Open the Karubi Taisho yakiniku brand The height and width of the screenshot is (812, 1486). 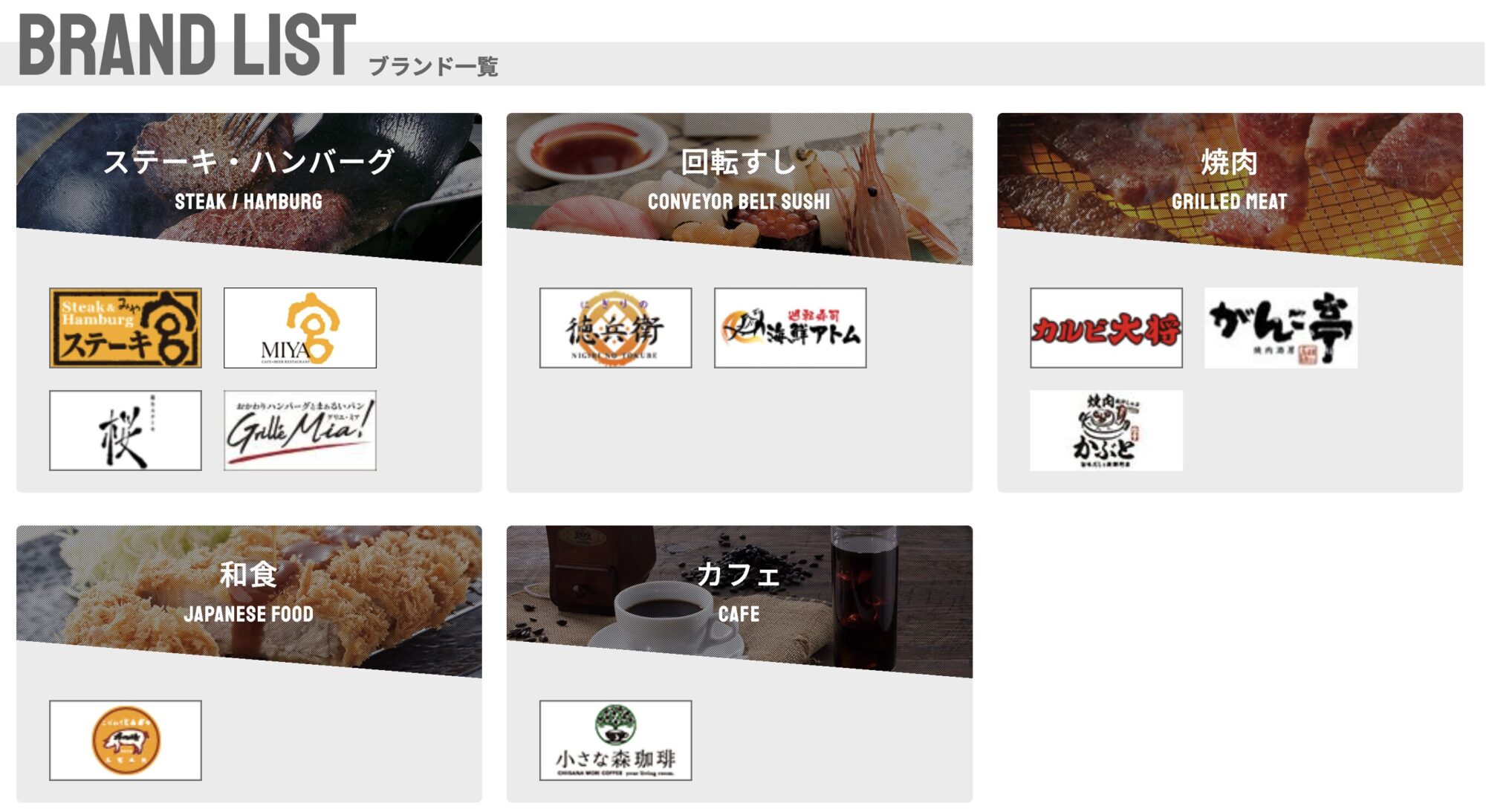coord(1106,328)
